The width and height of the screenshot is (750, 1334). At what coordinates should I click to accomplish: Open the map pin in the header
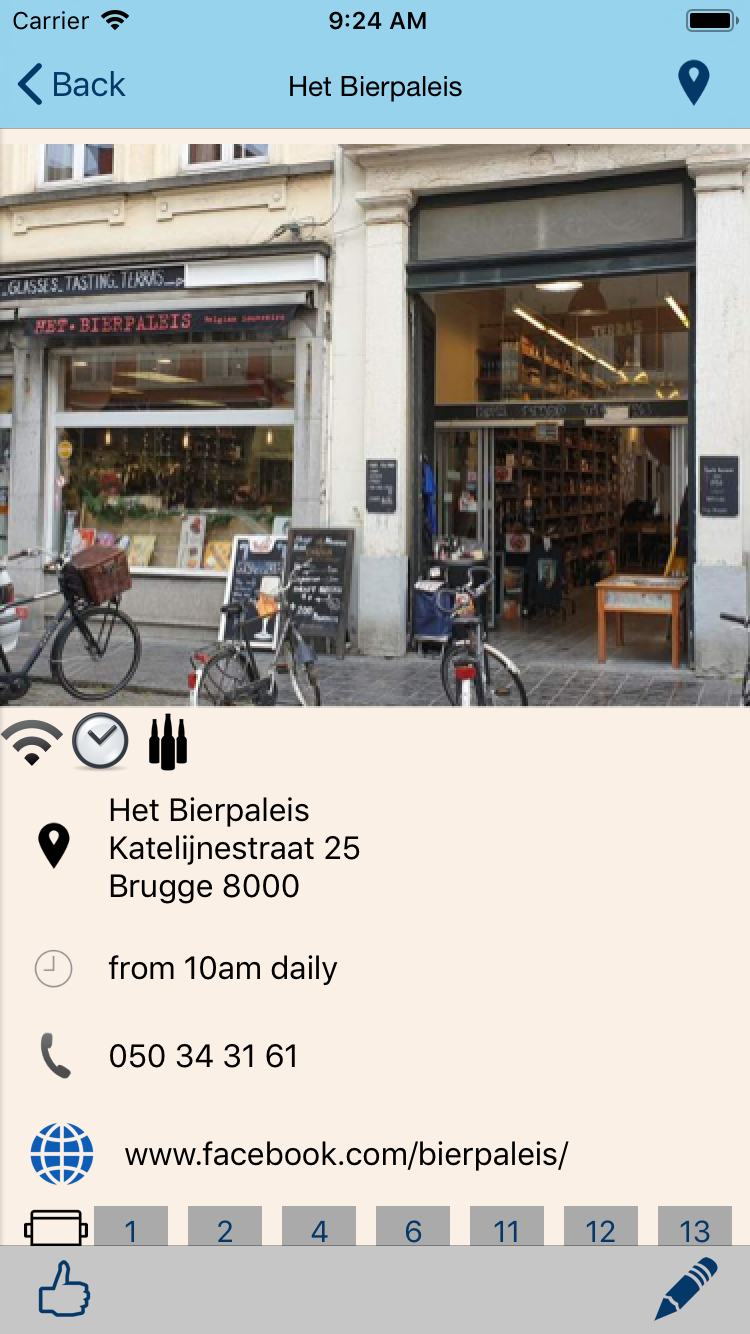(x=693, y=83)
